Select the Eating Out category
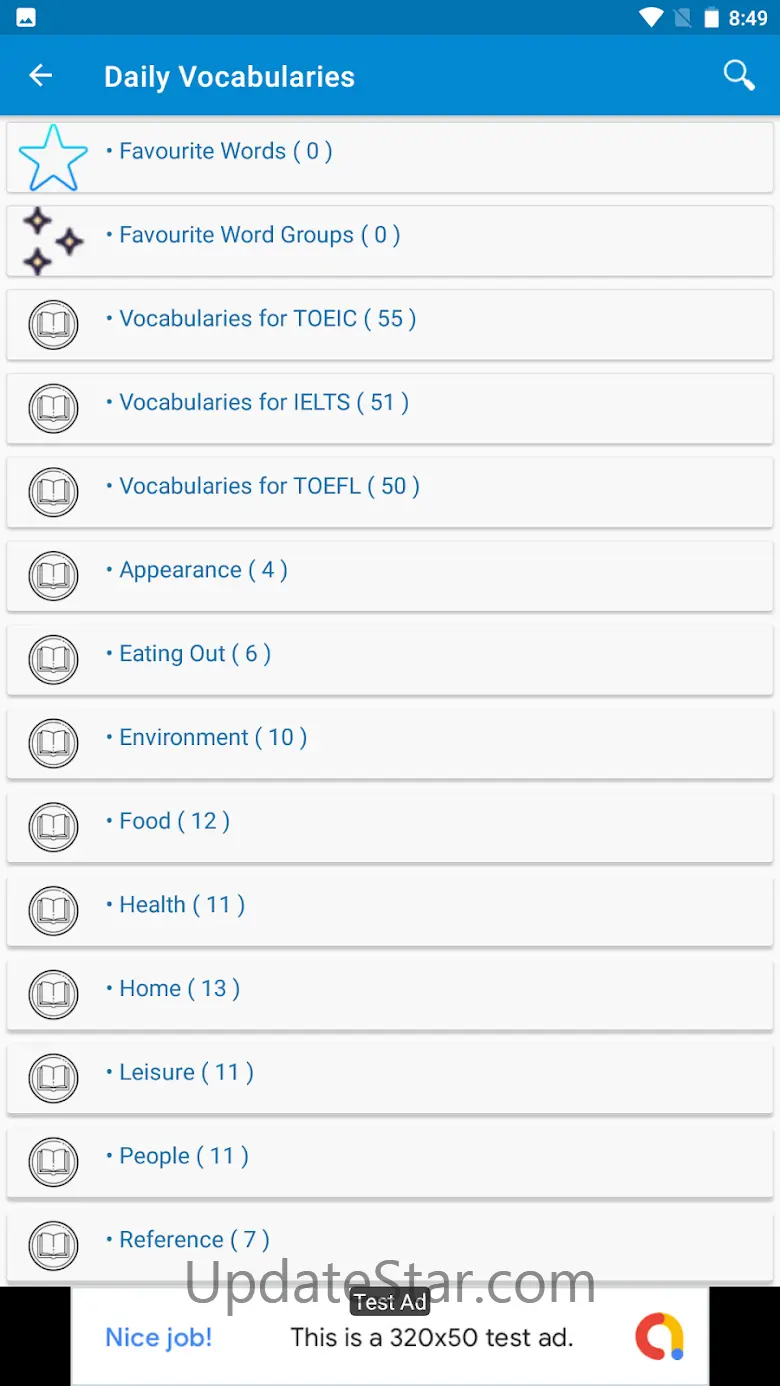780x1386 pixels. [390, 660]
